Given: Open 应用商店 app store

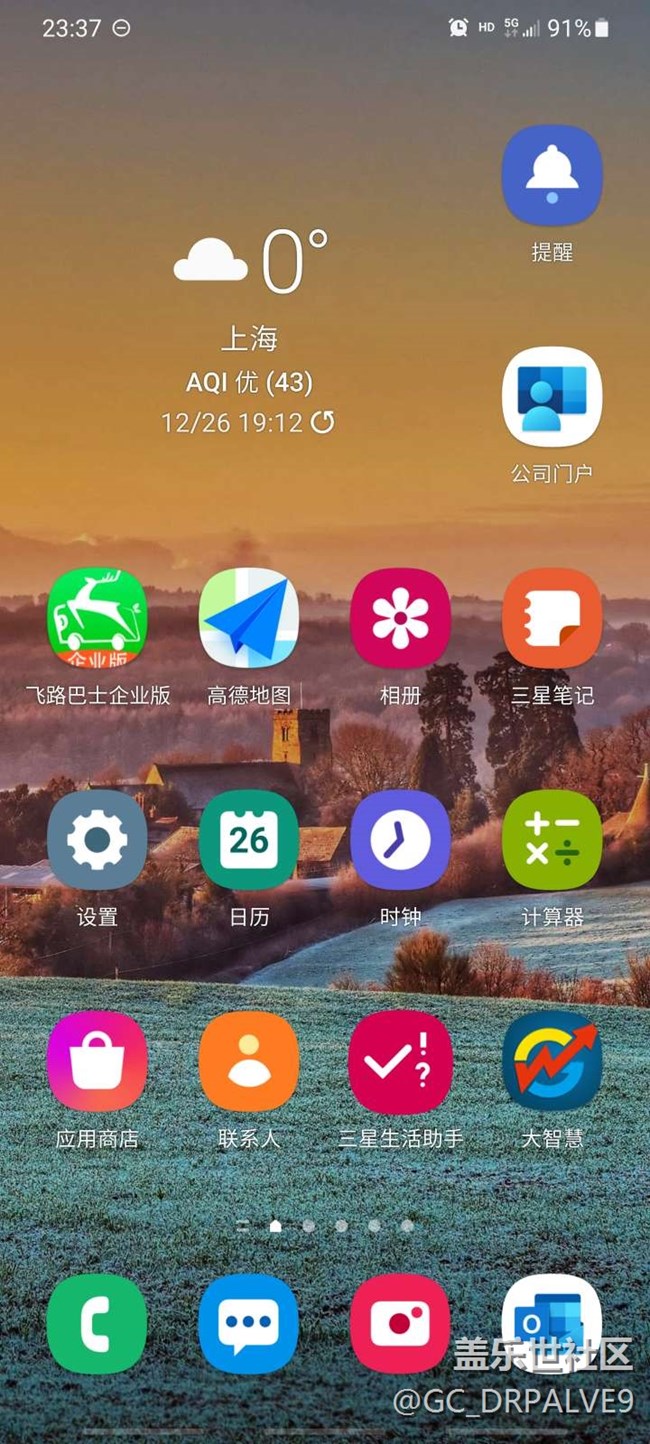Looking at the screenshot, I should [97, 1061].
